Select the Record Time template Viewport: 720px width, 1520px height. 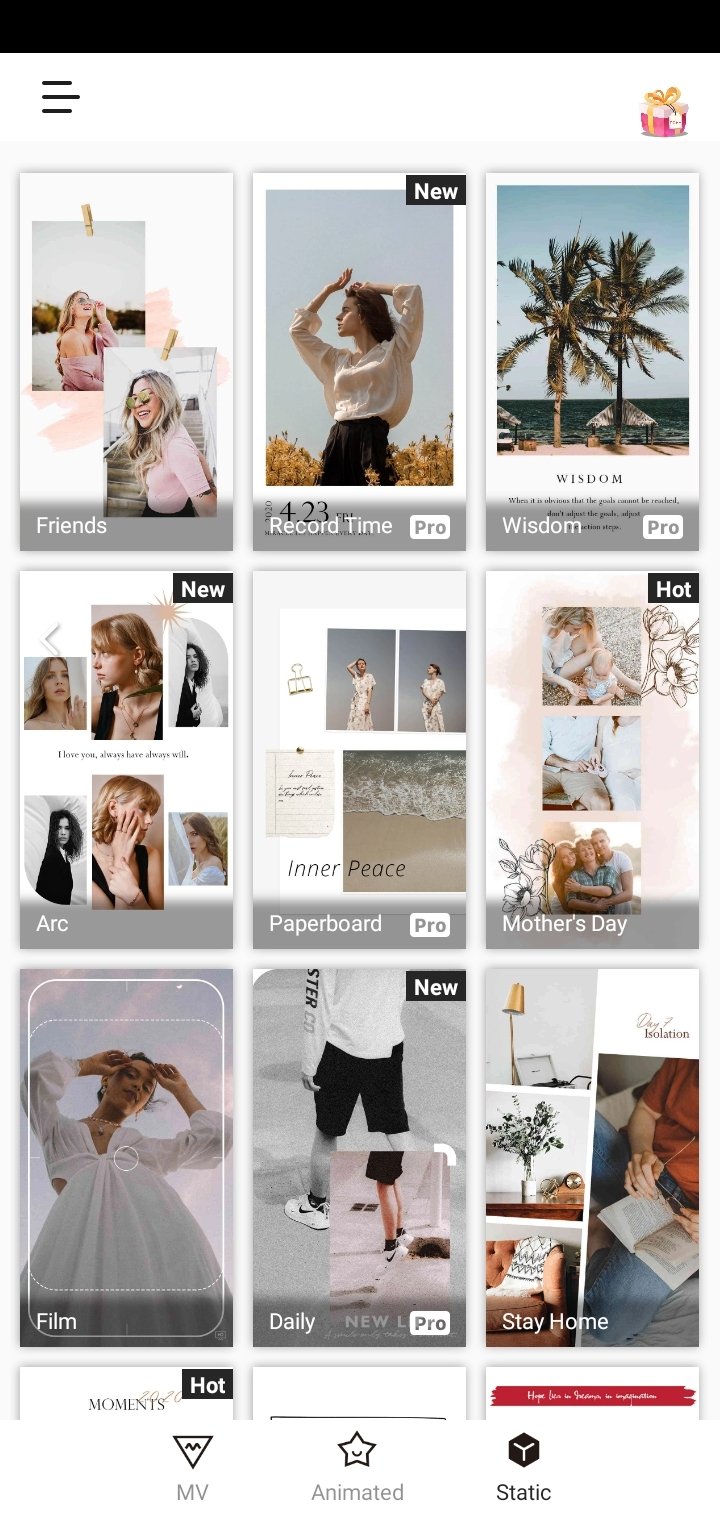359,361
